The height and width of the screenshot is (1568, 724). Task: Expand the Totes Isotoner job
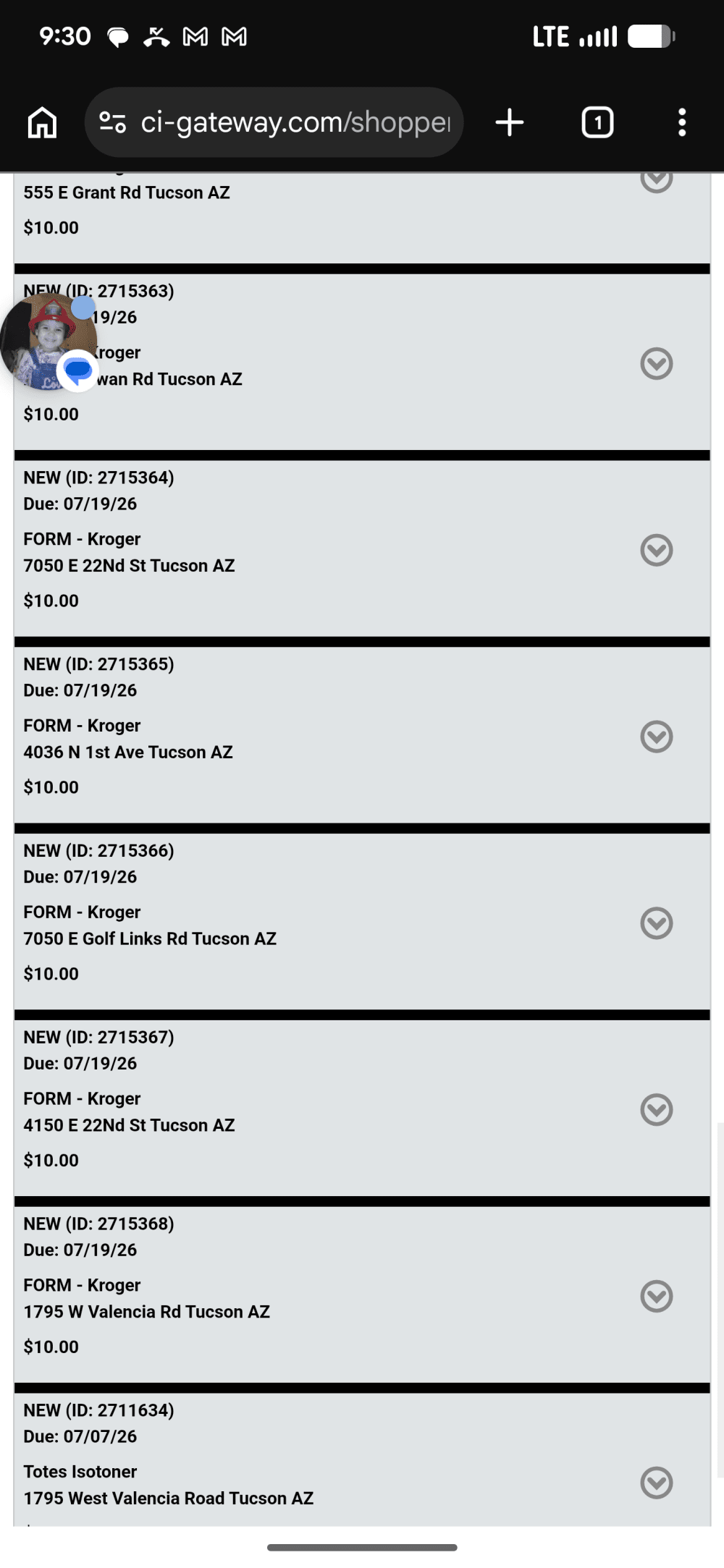[x=657, y=1483]
